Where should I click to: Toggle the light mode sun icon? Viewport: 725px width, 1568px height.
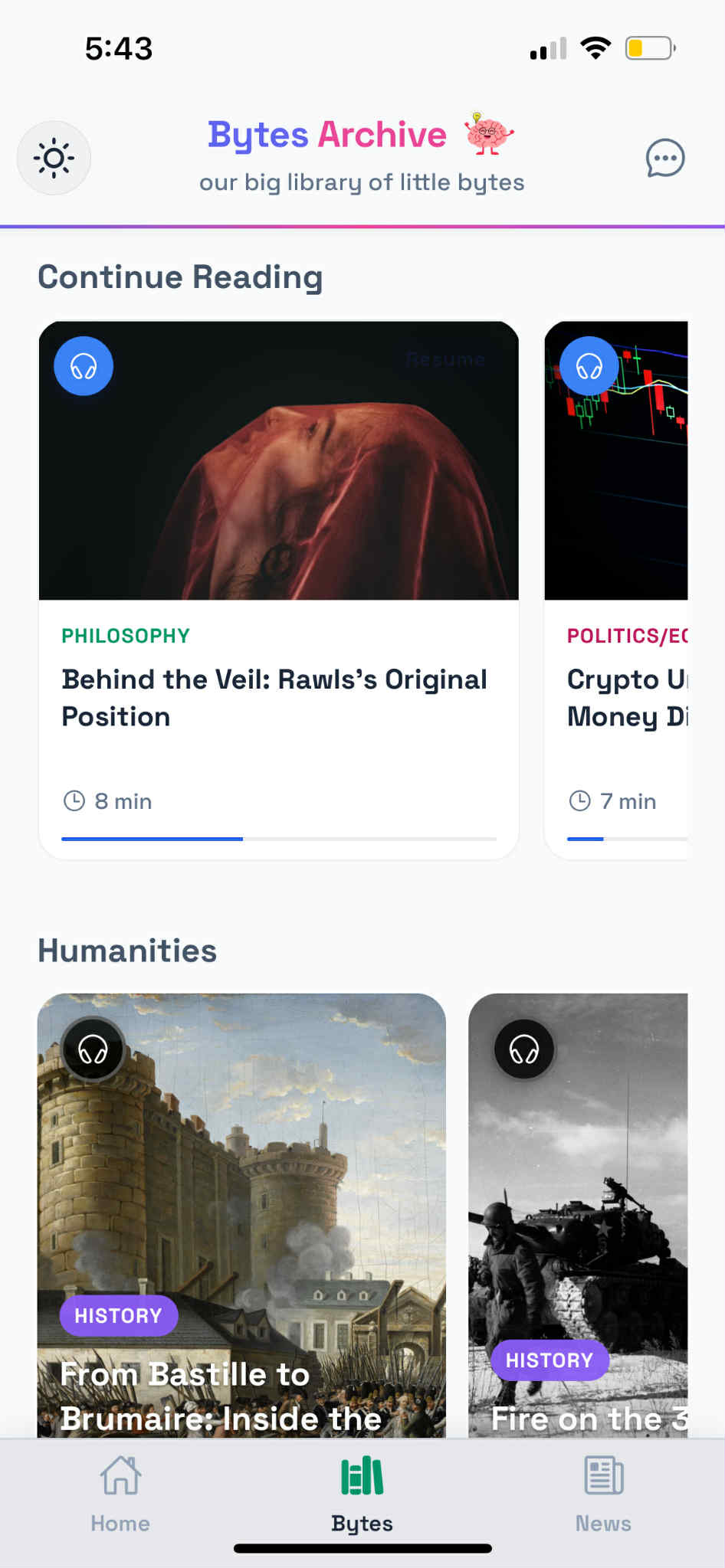pyautogui.click(x=54, y=159)
